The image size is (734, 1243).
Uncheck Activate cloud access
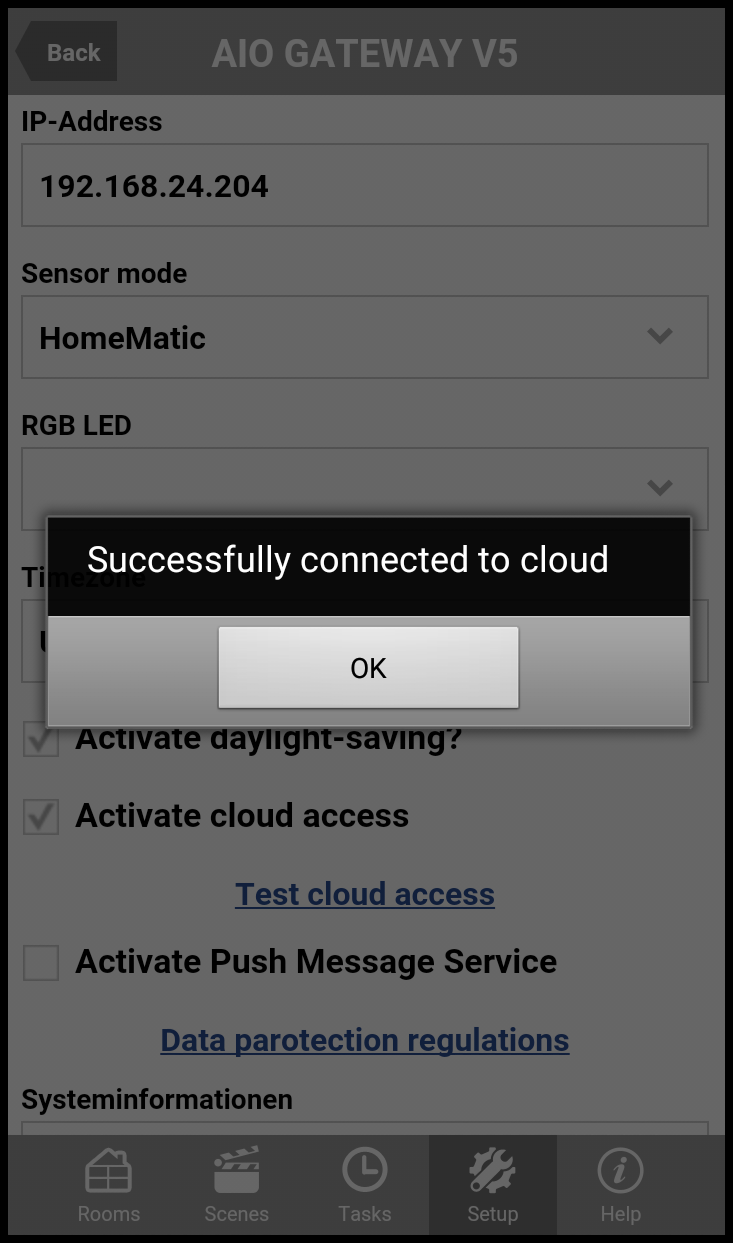click(41, 817)
